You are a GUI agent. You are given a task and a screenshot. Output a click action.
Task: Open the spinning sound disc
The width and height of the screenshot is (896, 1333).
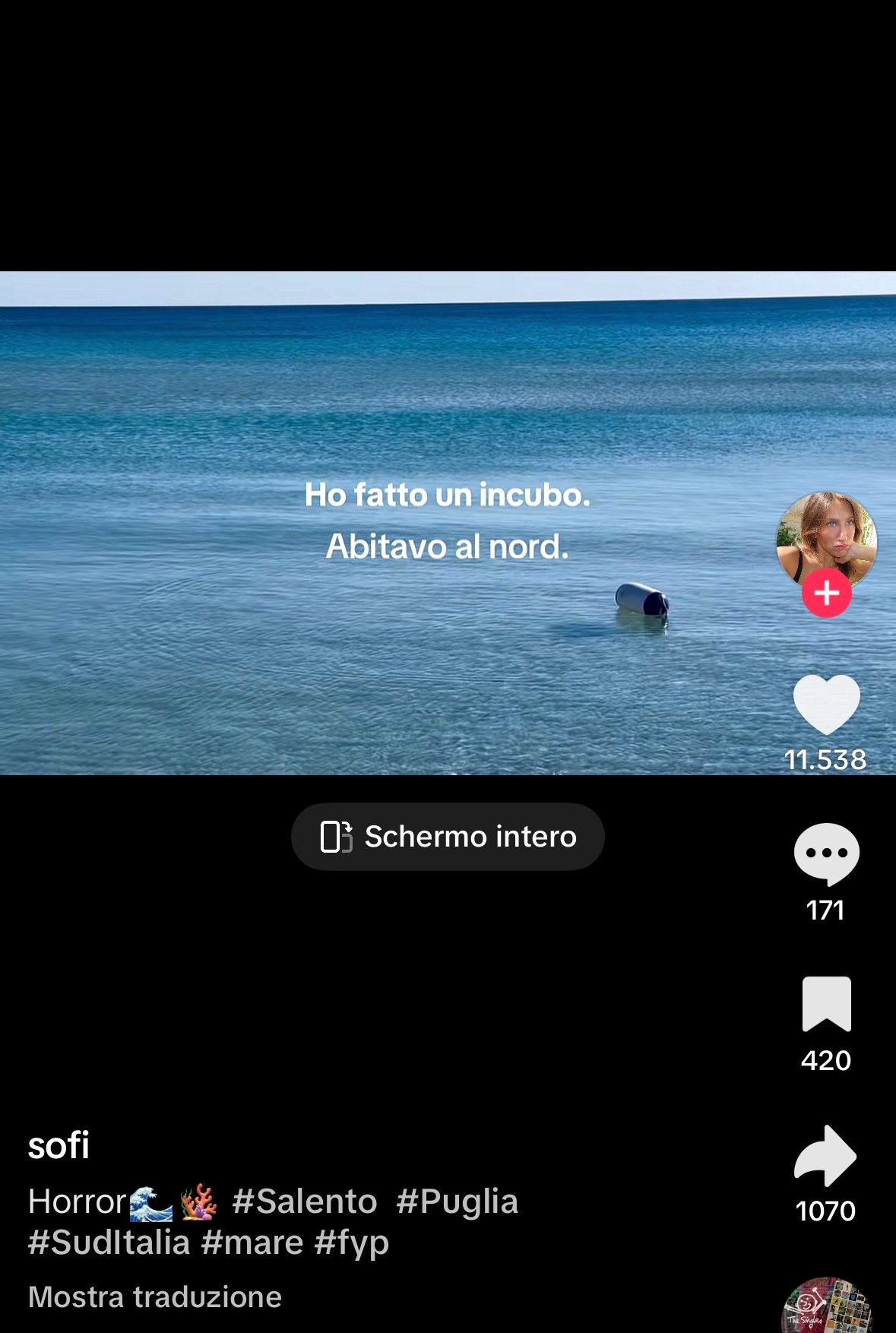click(826, 1306)
